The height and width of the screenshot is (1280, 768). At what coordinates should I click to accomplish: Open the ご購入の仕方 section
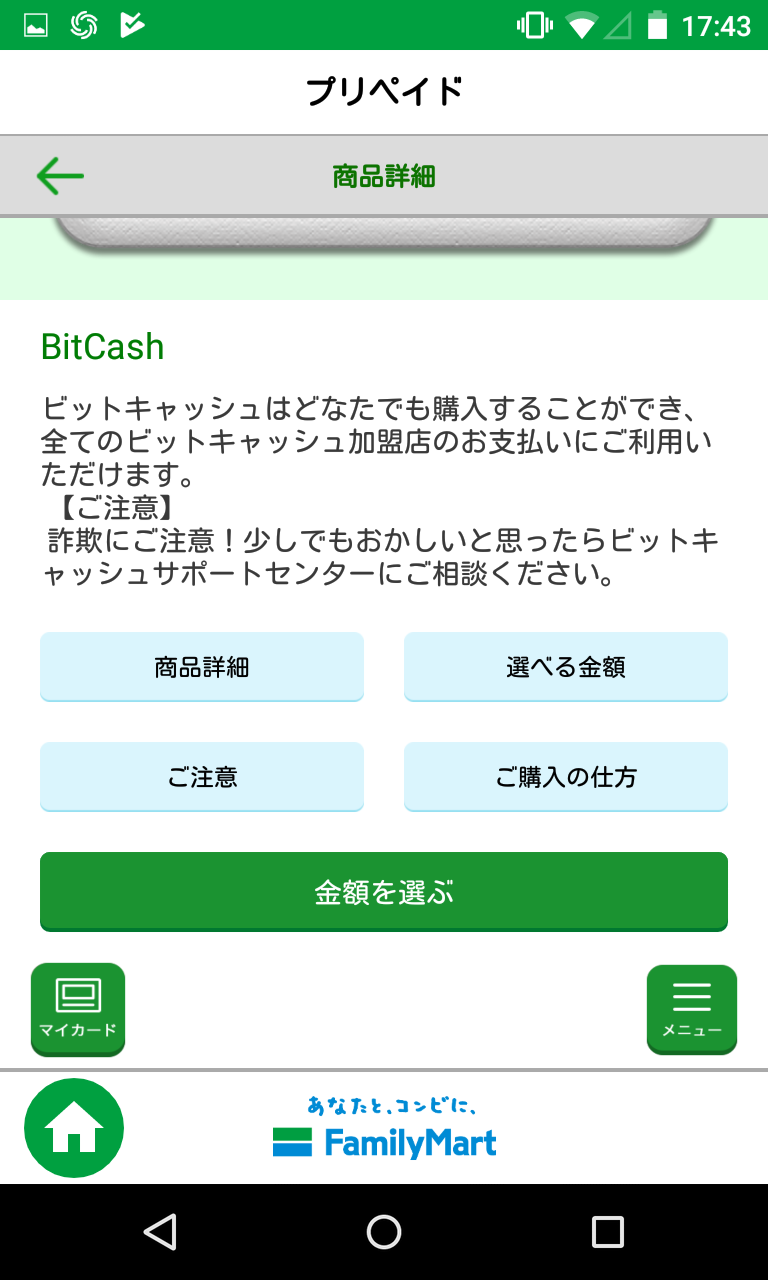pos(565,776)
